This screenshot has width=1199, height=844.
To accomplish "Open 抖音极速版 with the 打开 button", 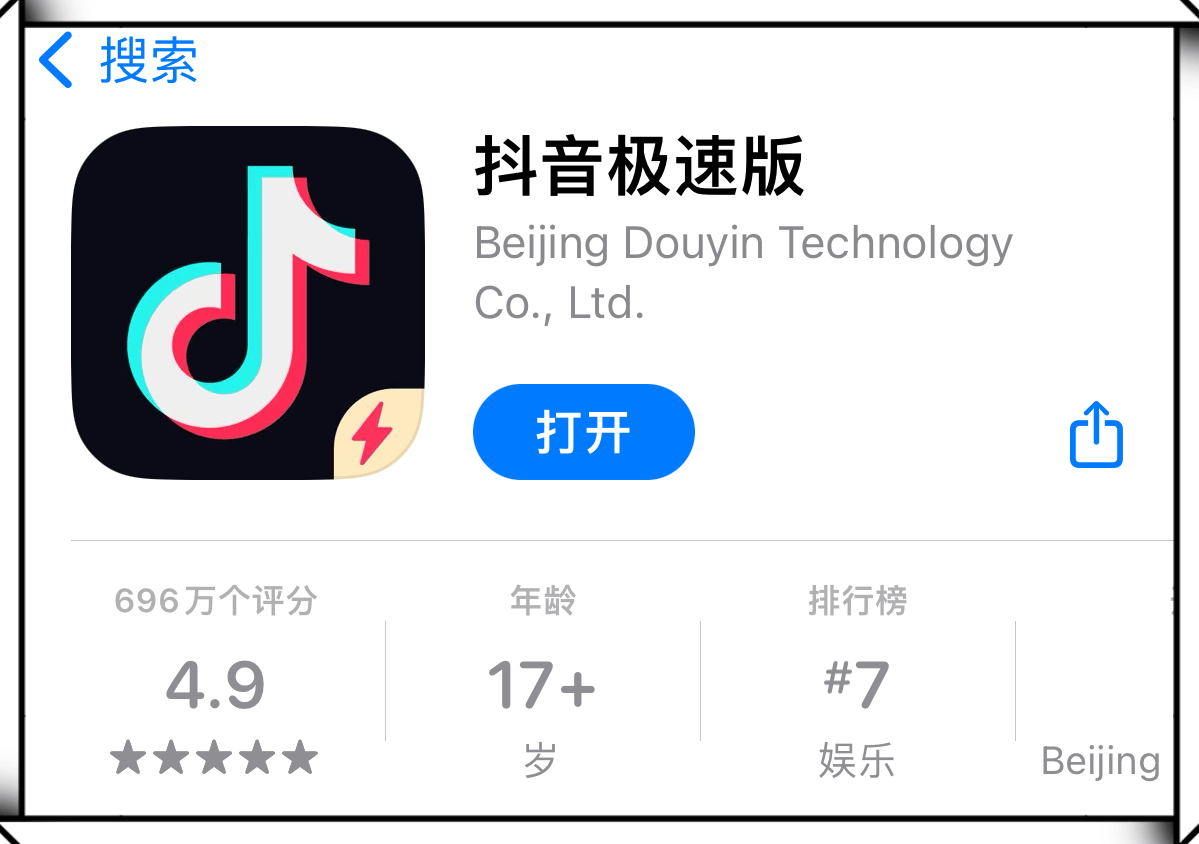I will click(583, 432).
